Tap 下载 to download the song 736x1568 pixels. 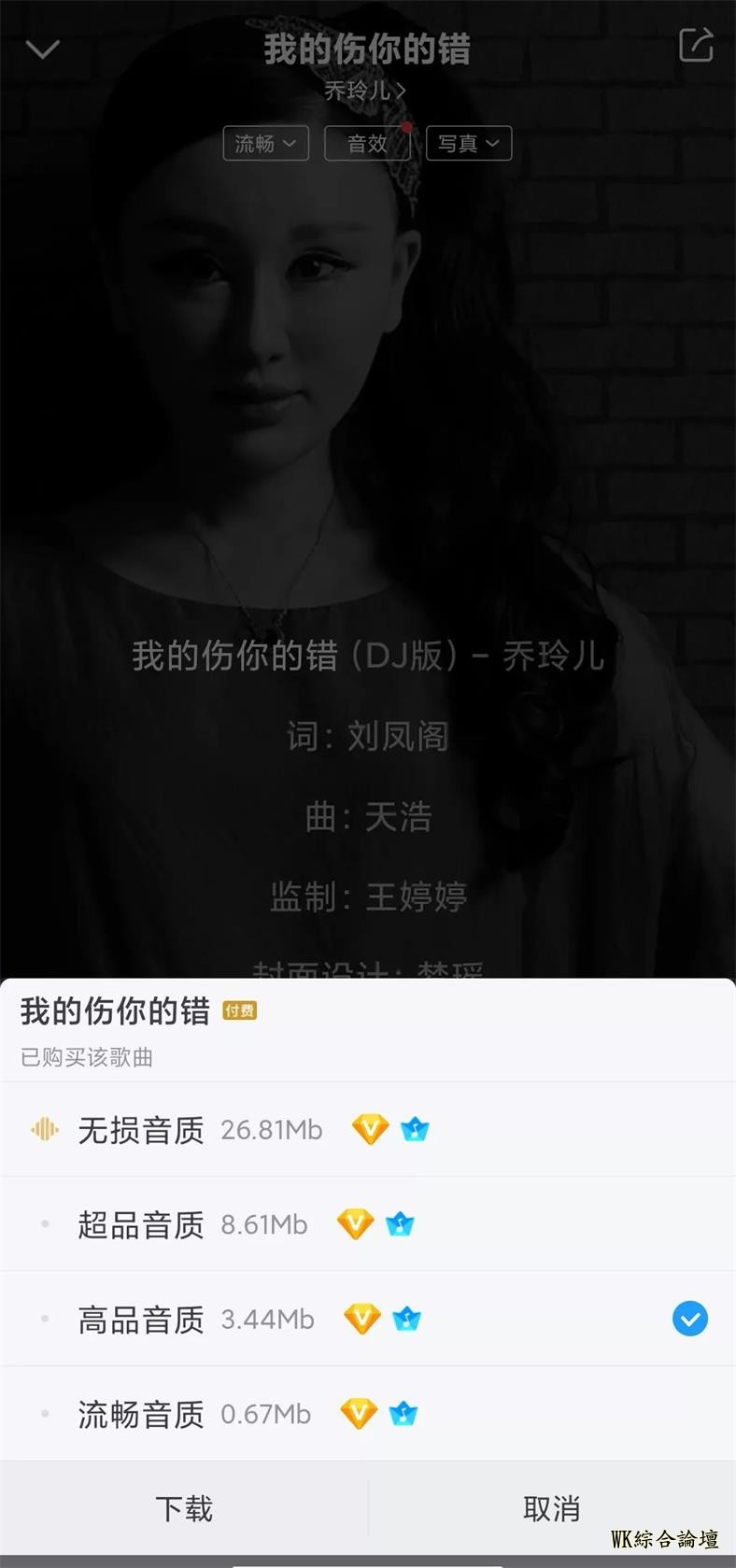point(184,1508)
